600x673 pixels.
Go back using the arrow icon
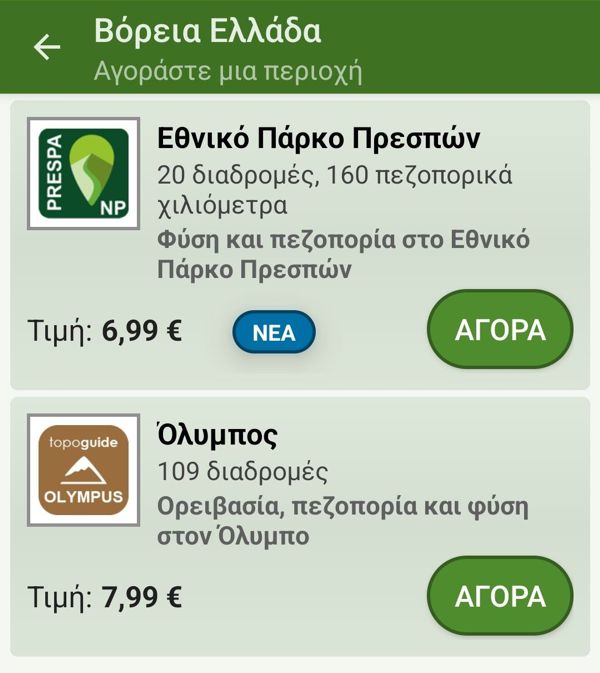pos(47,48)
